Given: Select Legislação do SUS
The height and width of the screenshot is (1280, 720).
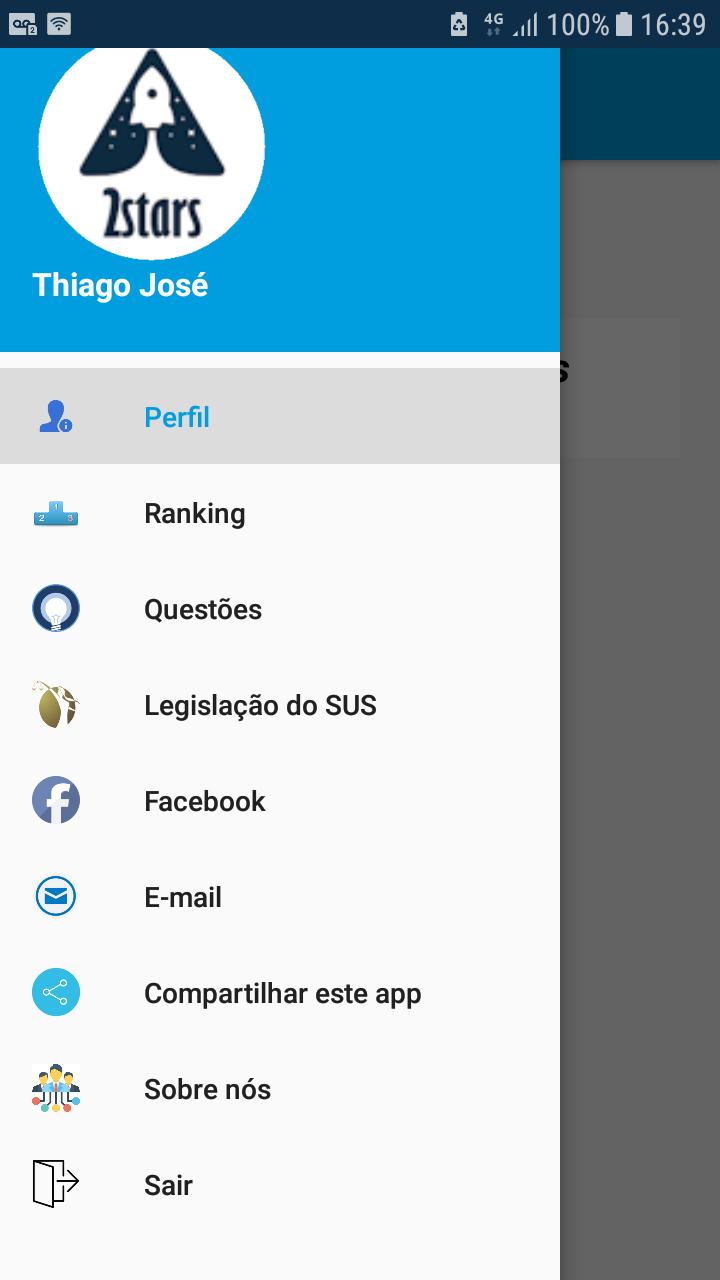Looking at the screenshot, I should coord(280,704).
